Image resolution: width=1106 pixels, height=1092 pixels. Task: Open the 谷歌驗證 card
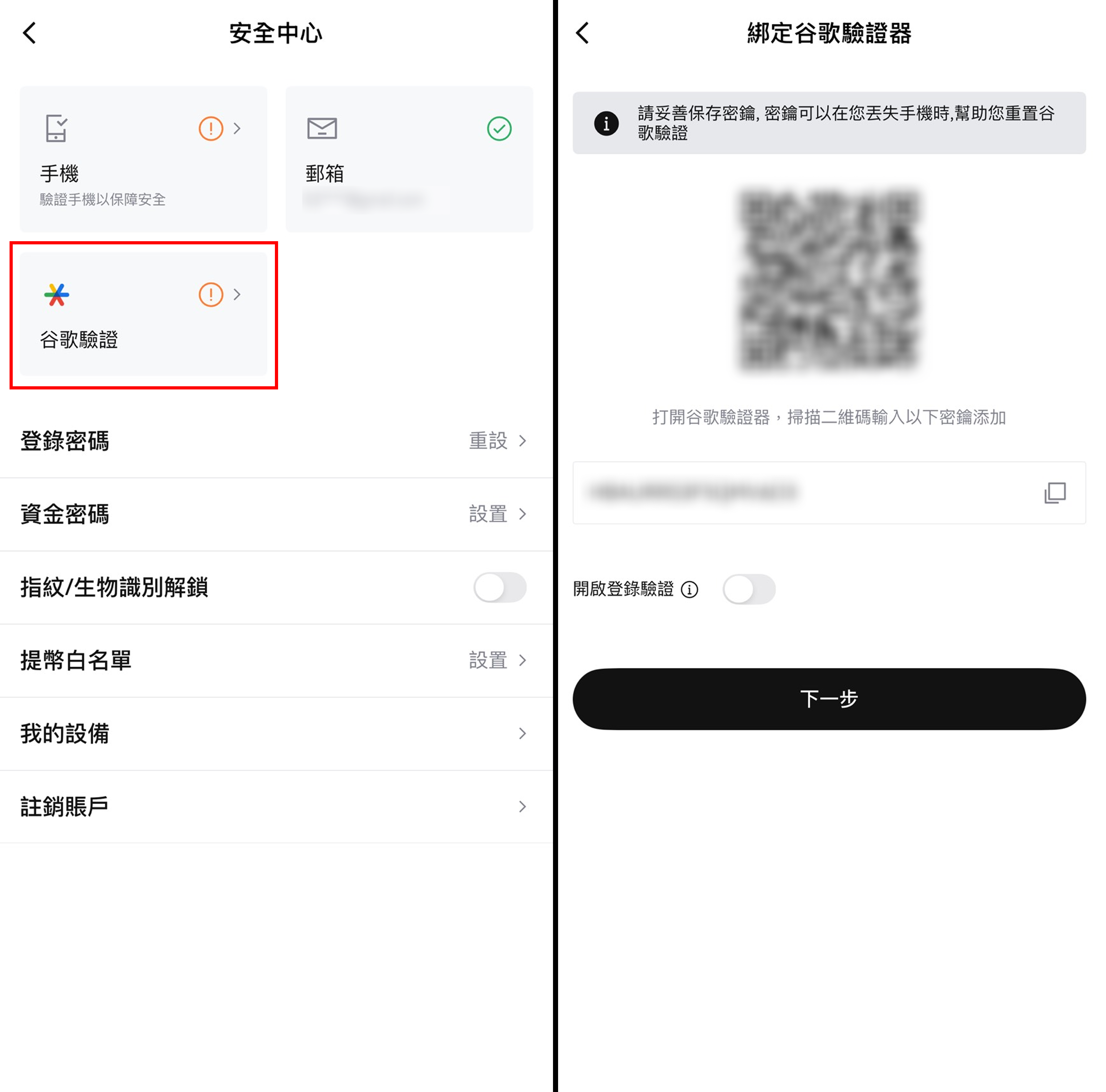coord(143,314)
